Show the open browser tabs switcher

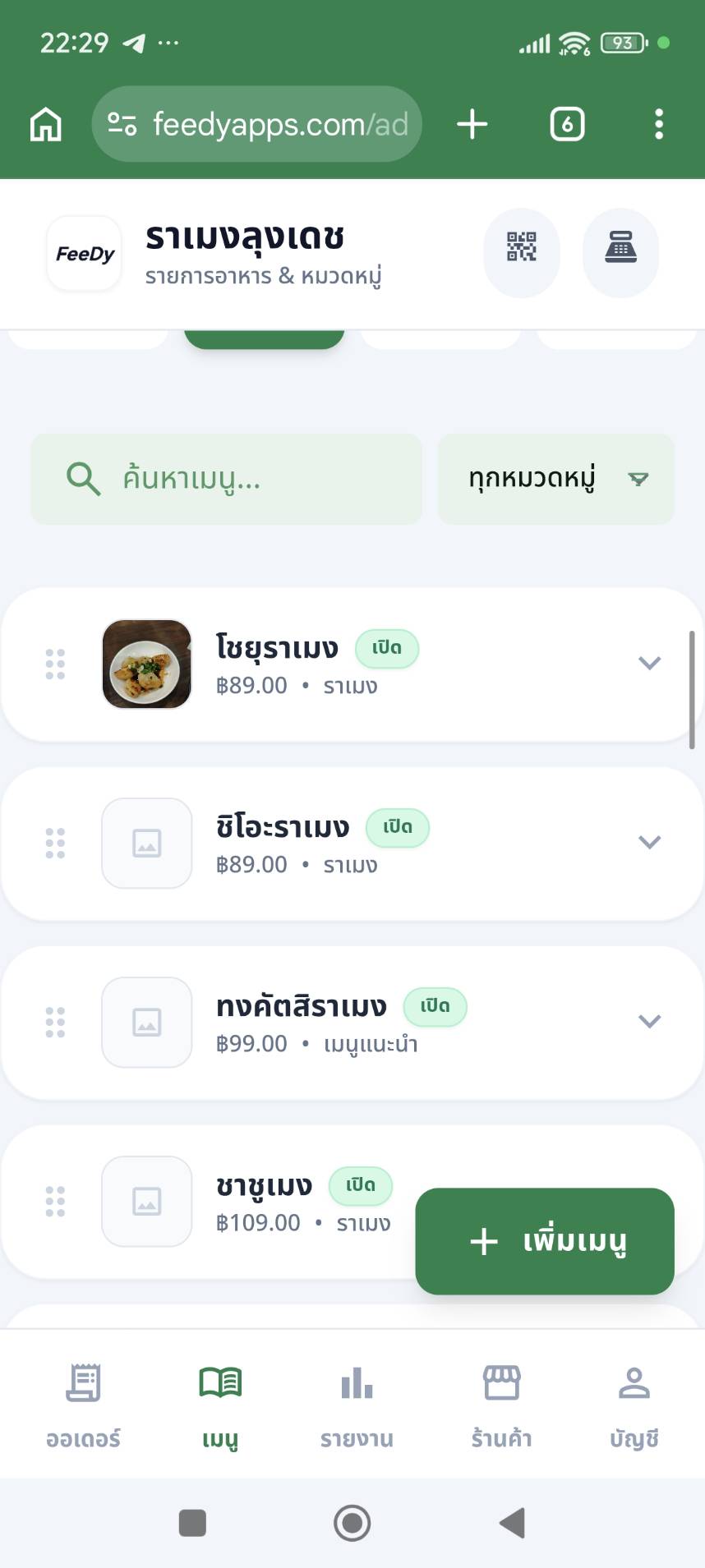567,124
